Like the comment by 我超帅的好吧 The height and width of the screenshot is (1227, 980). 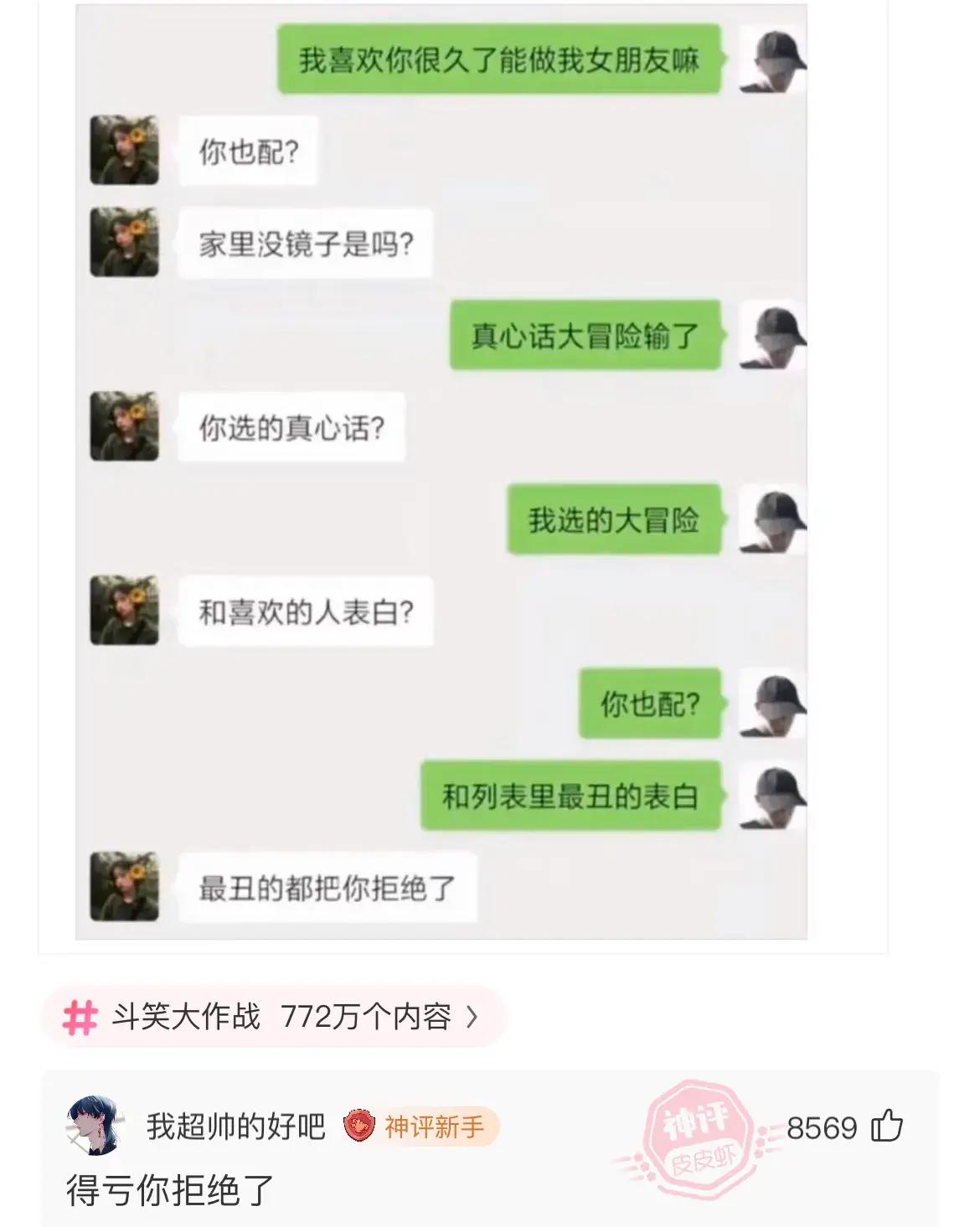[x=886, y=1126]
